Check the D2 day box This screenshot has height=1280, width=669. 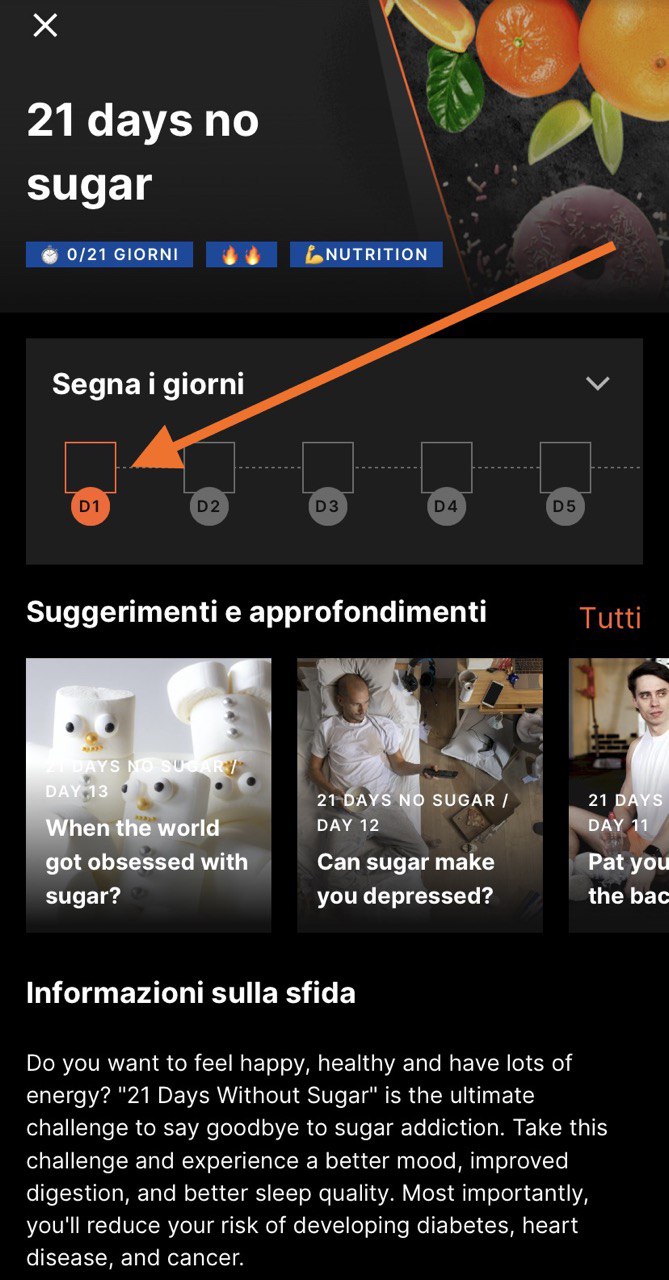tap(209, 467)
